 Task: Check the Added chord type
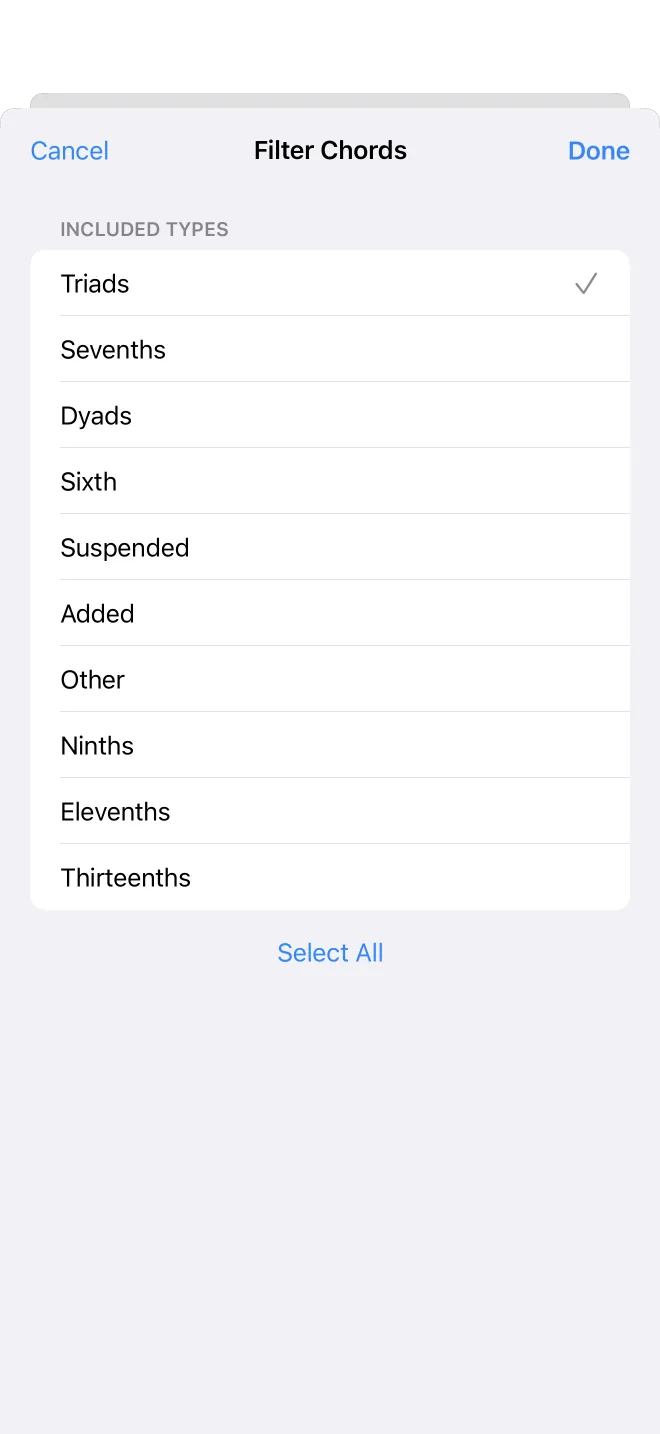pyautogui.click(x=330, y=613)
